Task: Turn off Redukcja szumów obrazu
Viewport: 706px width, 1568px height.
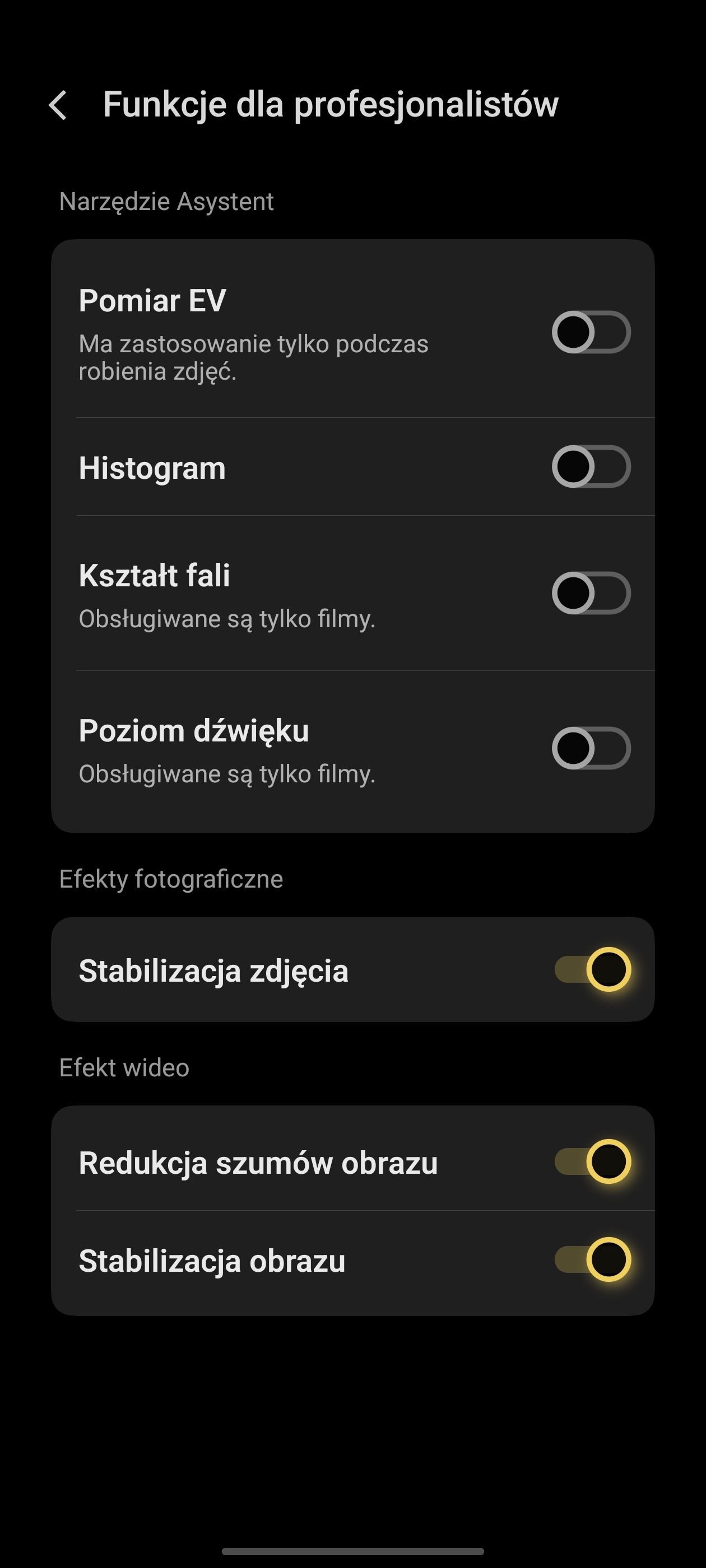Action: (x=592, y=1161)
